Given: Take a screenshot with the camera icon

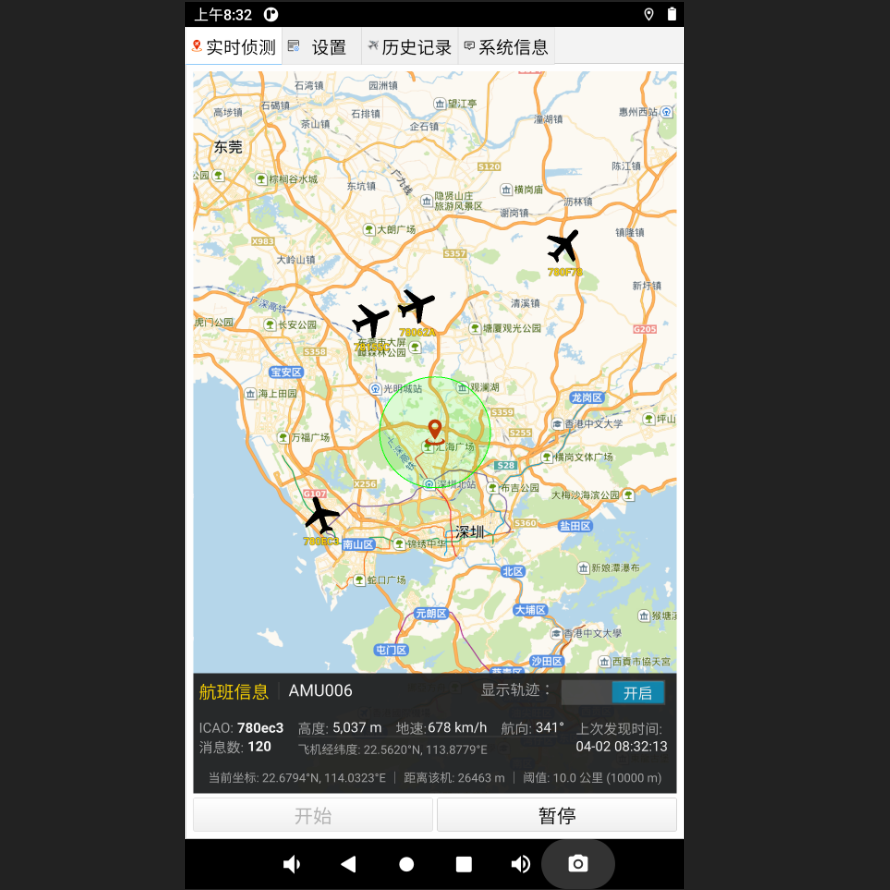Looking at the screenshot, I should 578,864.
